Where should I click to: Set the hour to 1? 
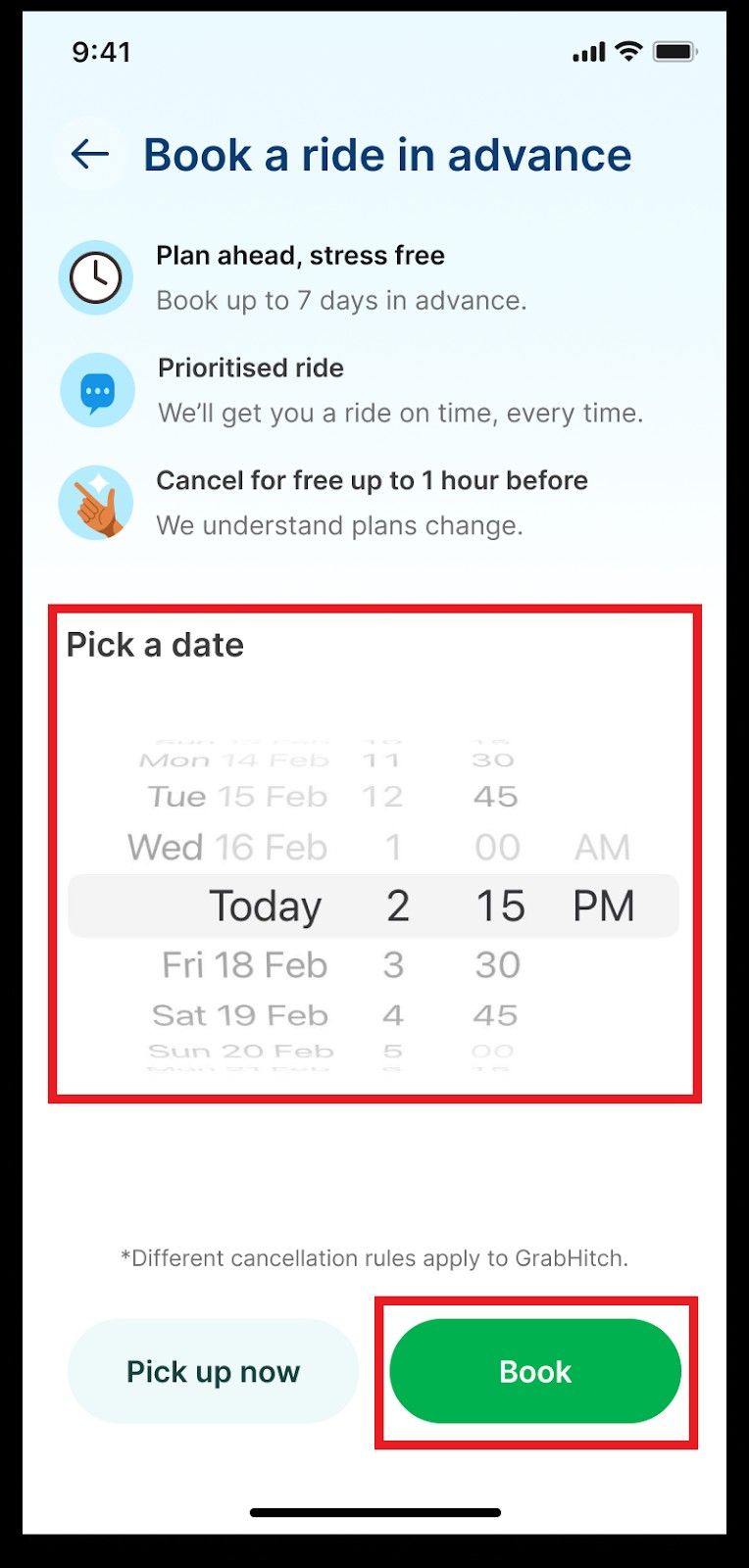click(x=393, y=848)
